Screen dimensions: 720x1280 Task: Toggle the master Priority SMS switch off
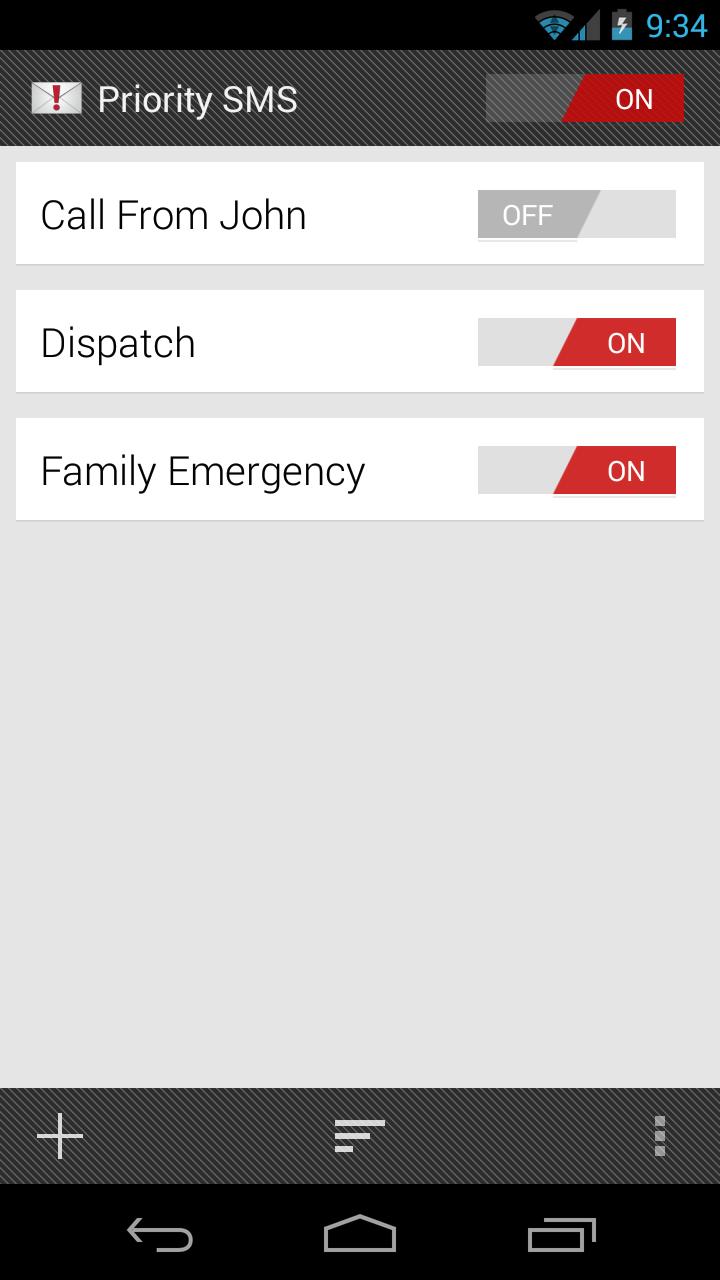click(585, 98)
